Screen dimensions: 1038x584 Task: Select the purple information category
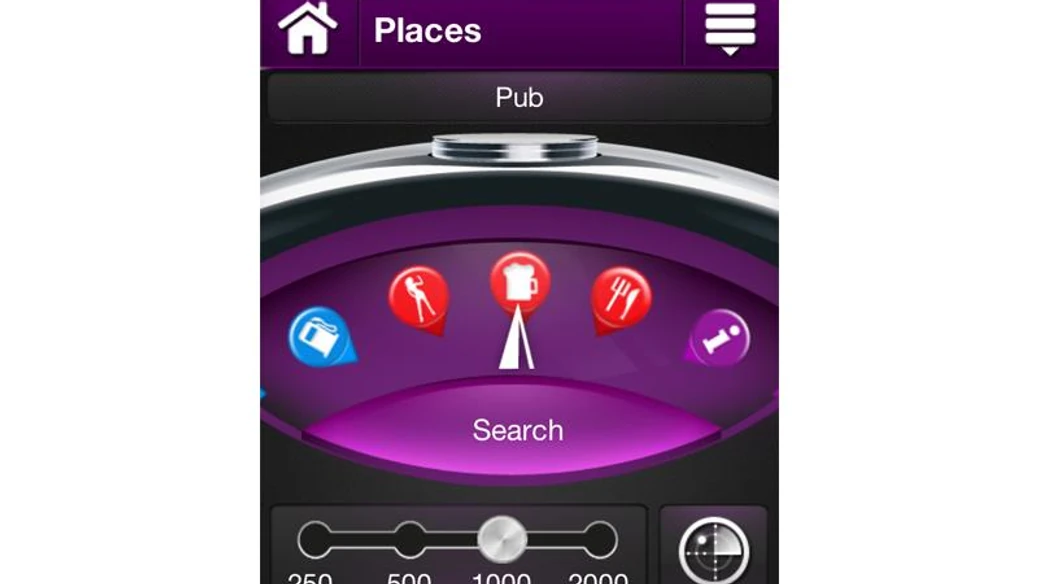click(x=720, y=340)
